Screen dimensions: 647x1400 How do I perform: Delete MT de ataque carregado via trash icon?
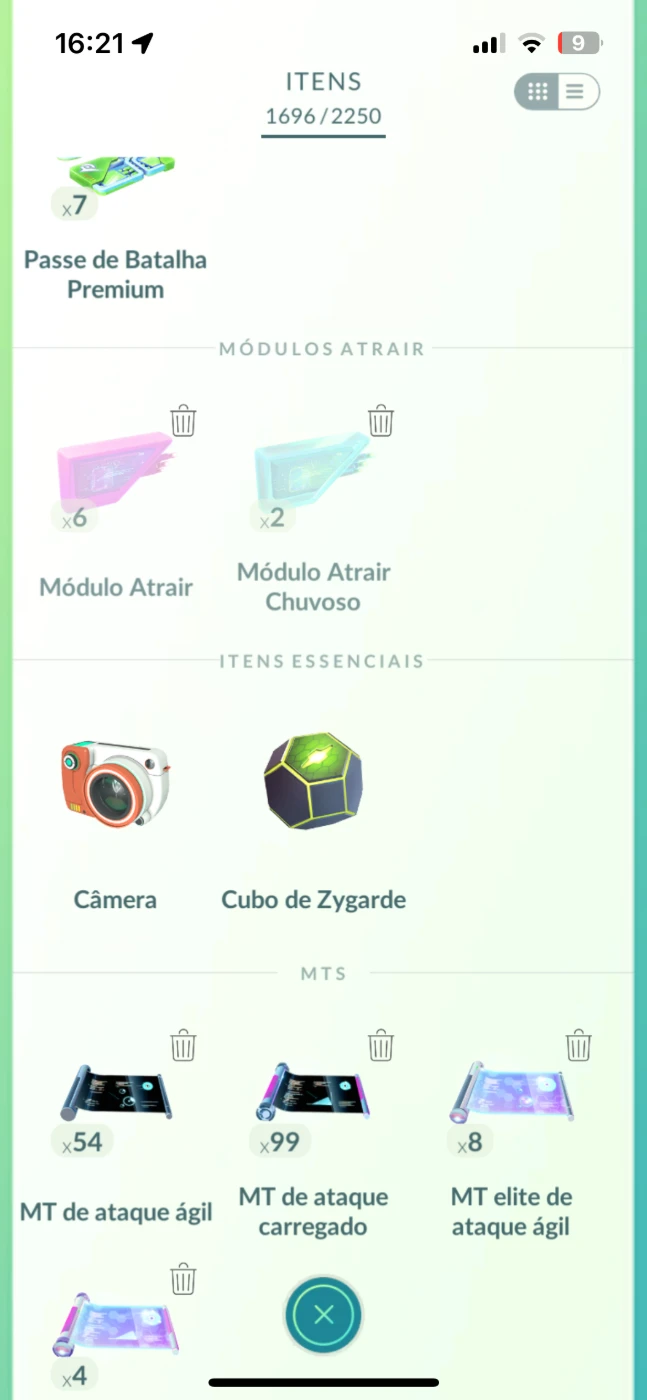[381, 1045]
